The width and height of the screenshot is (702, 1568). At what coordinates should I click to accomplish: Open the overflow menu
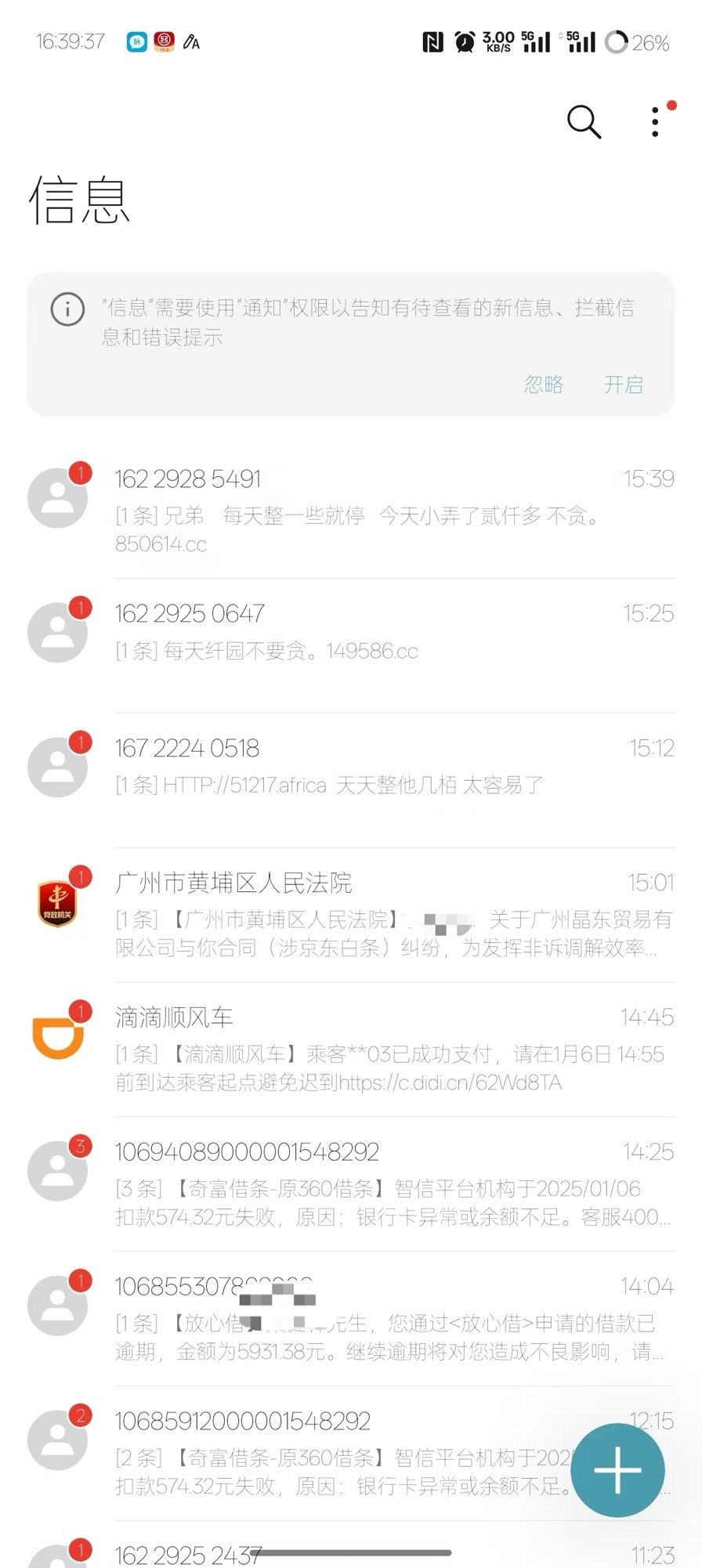(656, 121)
